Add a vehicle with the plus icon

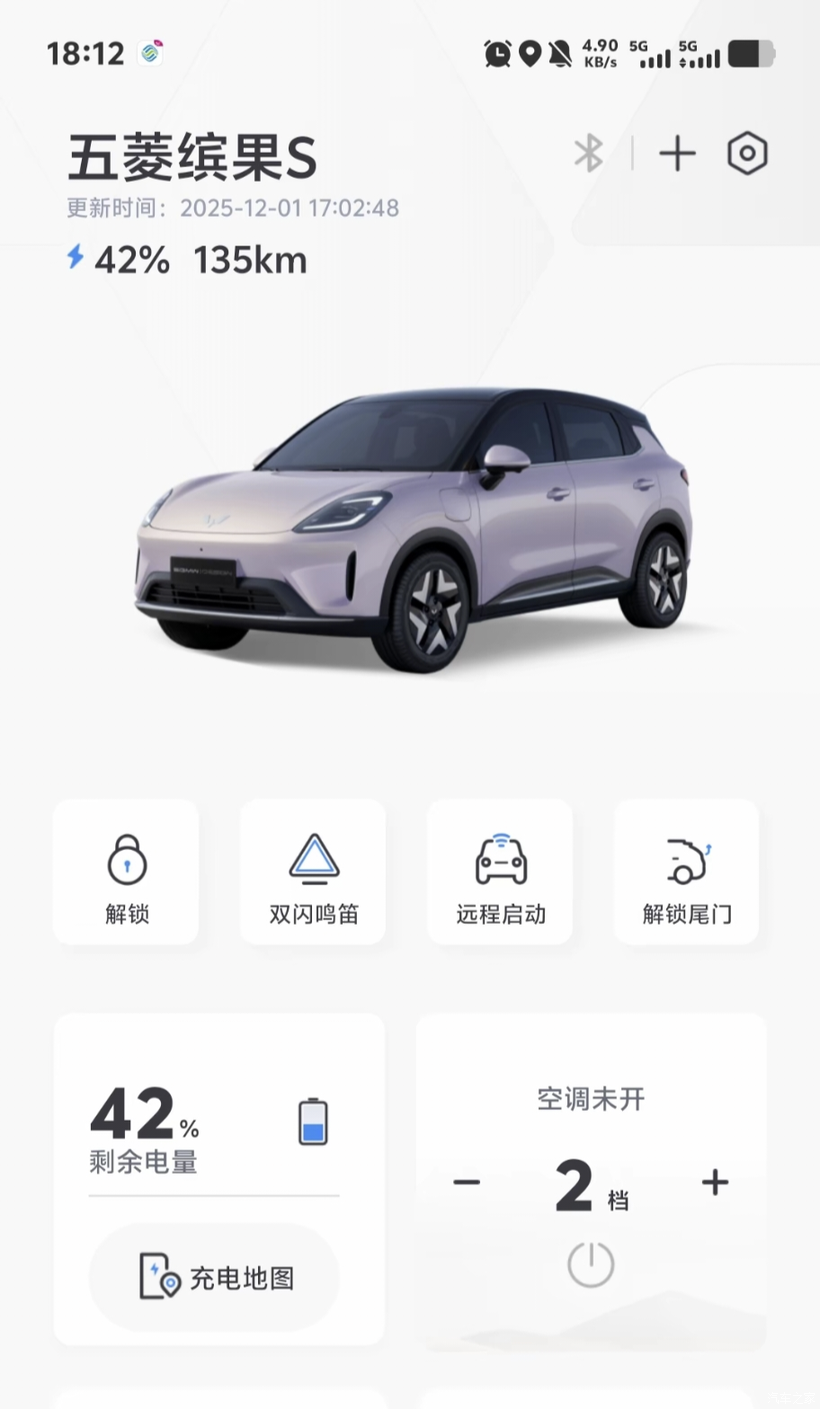pyautogui.click(x=677, y=154)
